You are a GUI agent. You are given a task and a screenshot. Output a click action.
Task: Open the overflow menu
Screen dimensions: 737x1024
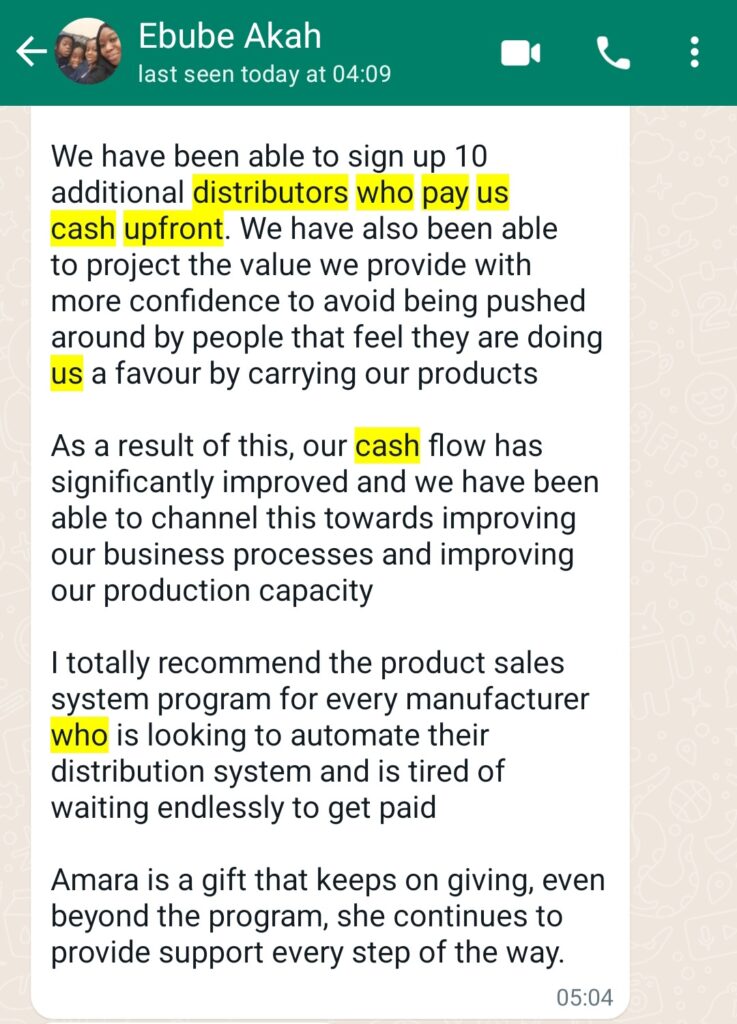coord(694,53)
